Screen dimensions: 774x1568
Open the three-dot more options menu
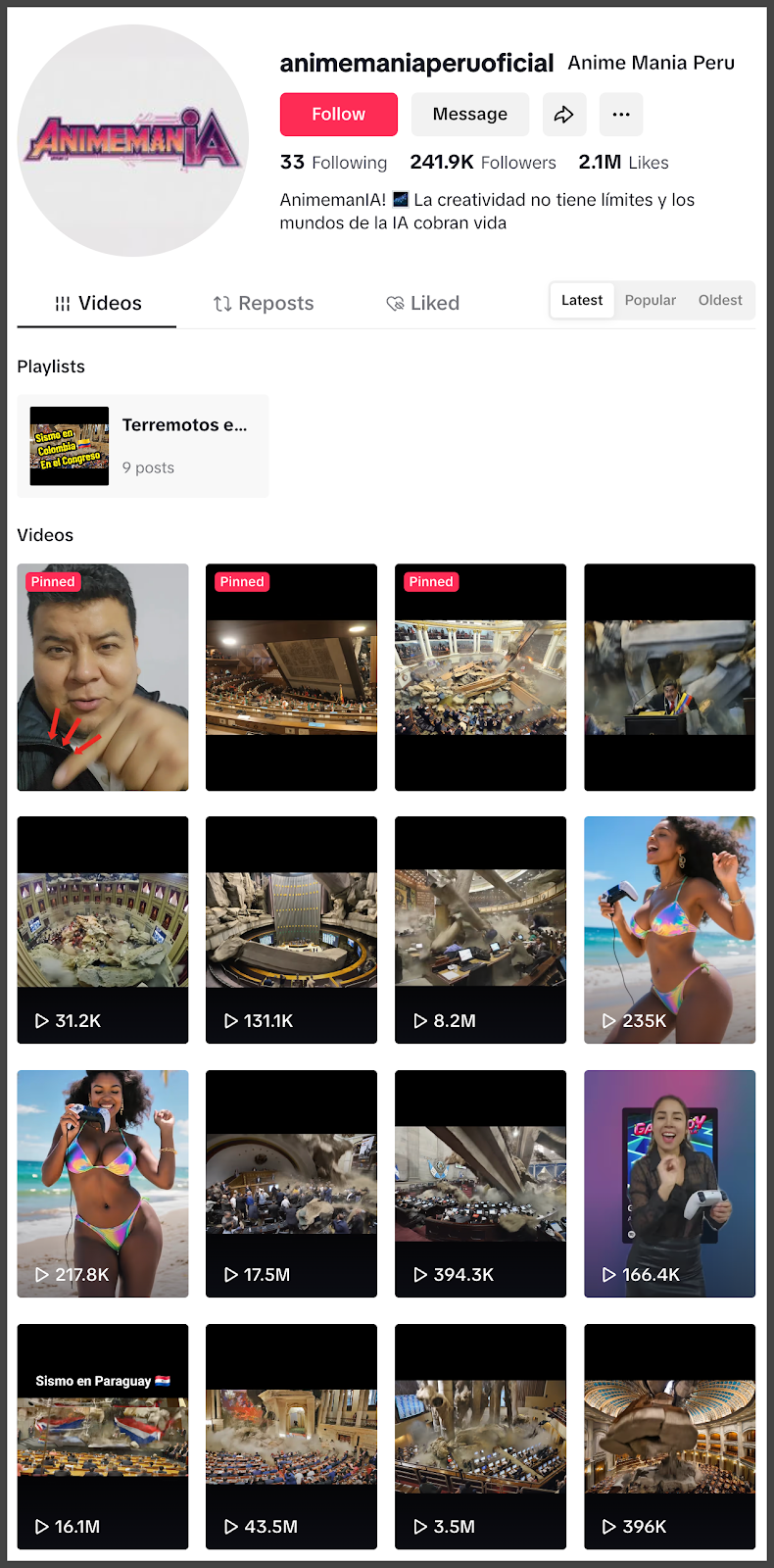click(x=621, y=115)
